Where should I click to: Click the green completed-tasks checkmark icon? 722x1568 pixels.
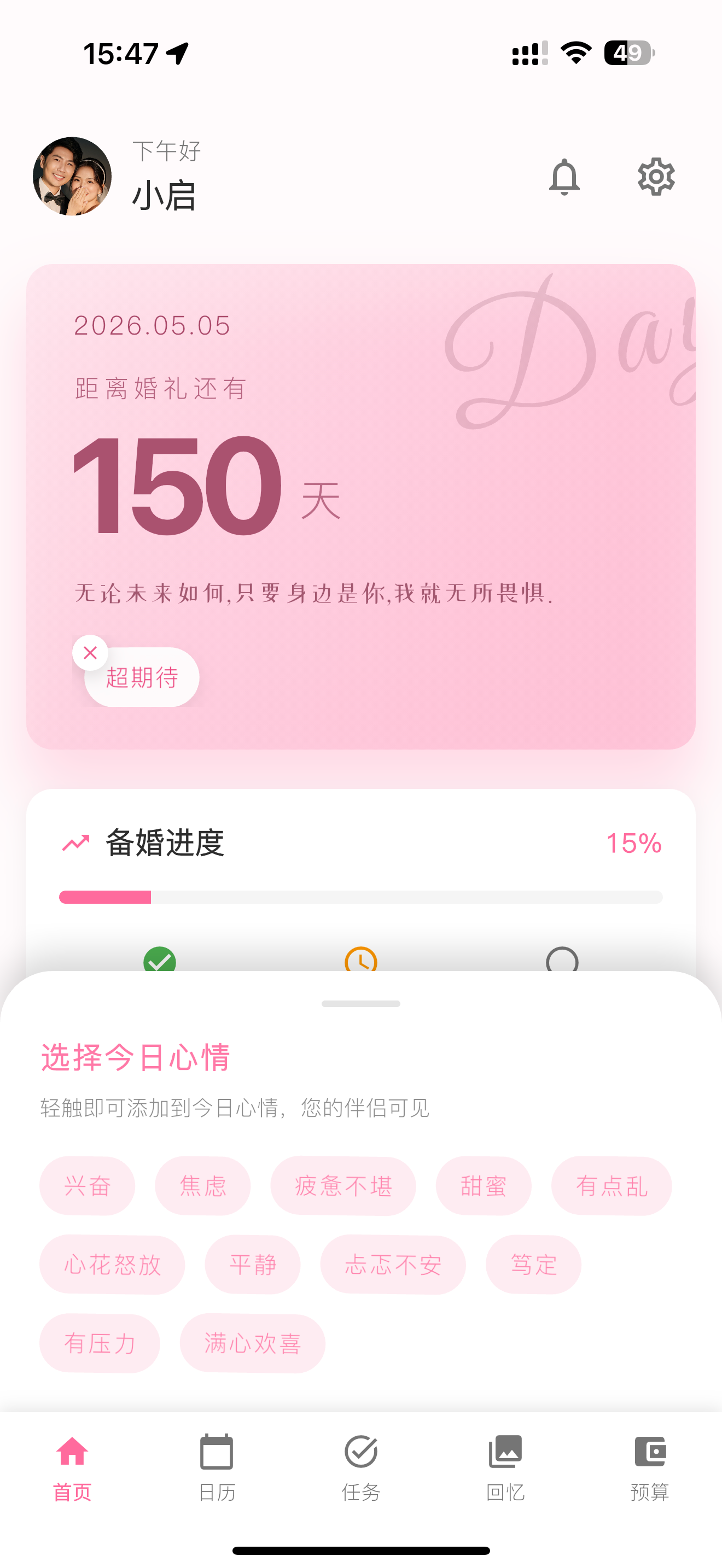[160, 961]
